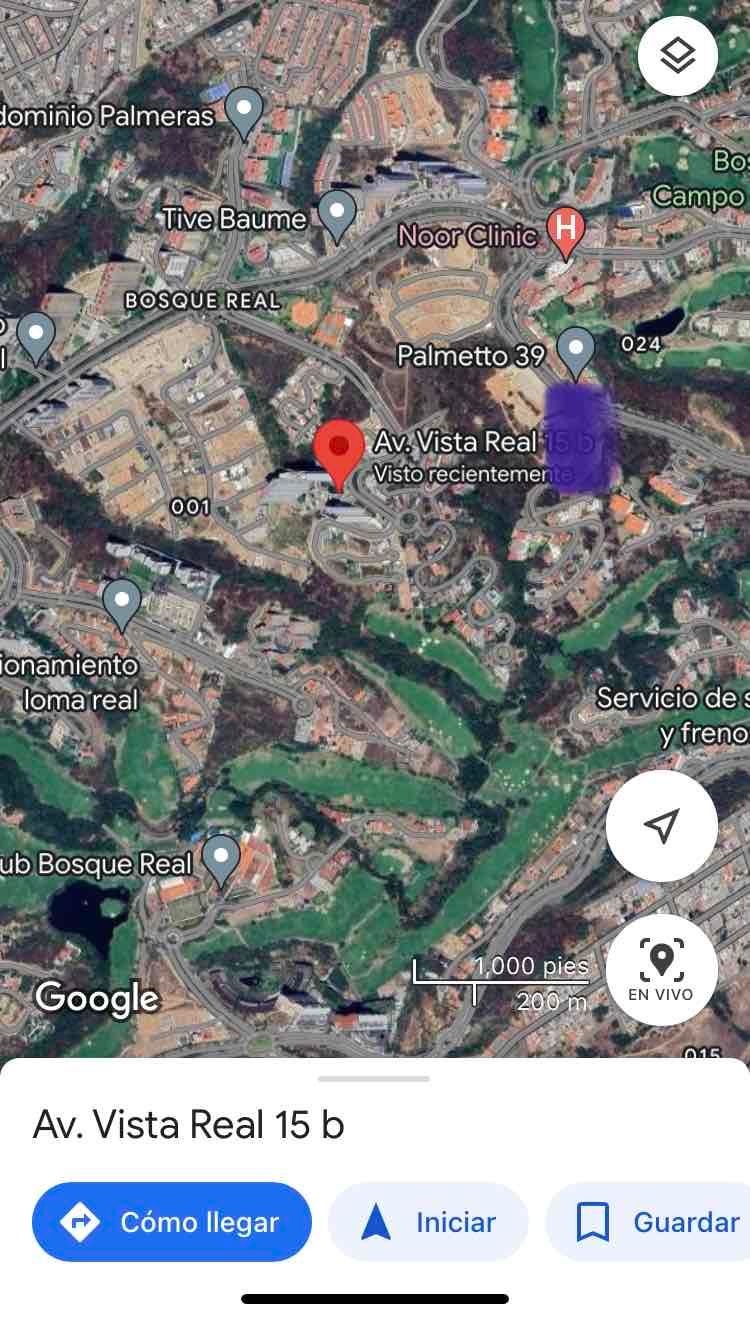Save this place with Guardar

pyautogui.click(x=650, y=1222)
